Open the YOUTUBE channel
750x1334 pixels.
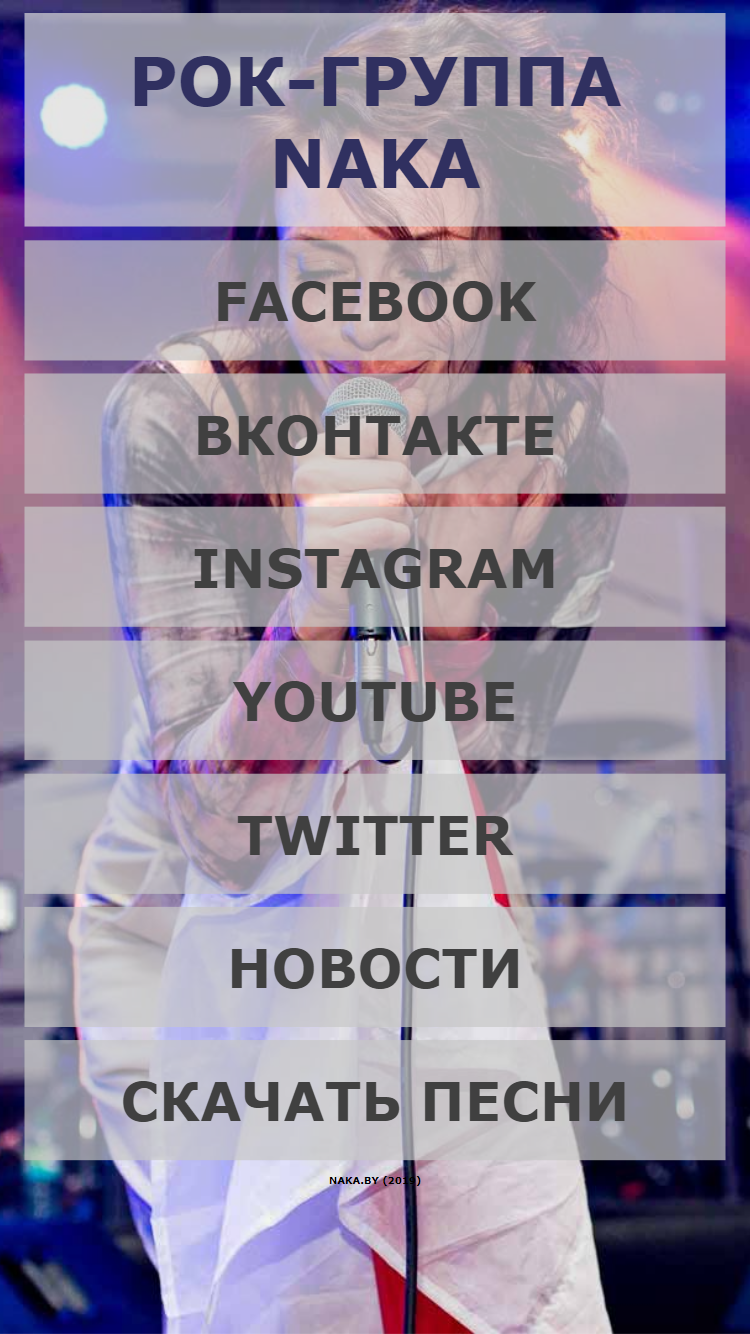pyautogui.click(x=375, y=700)
